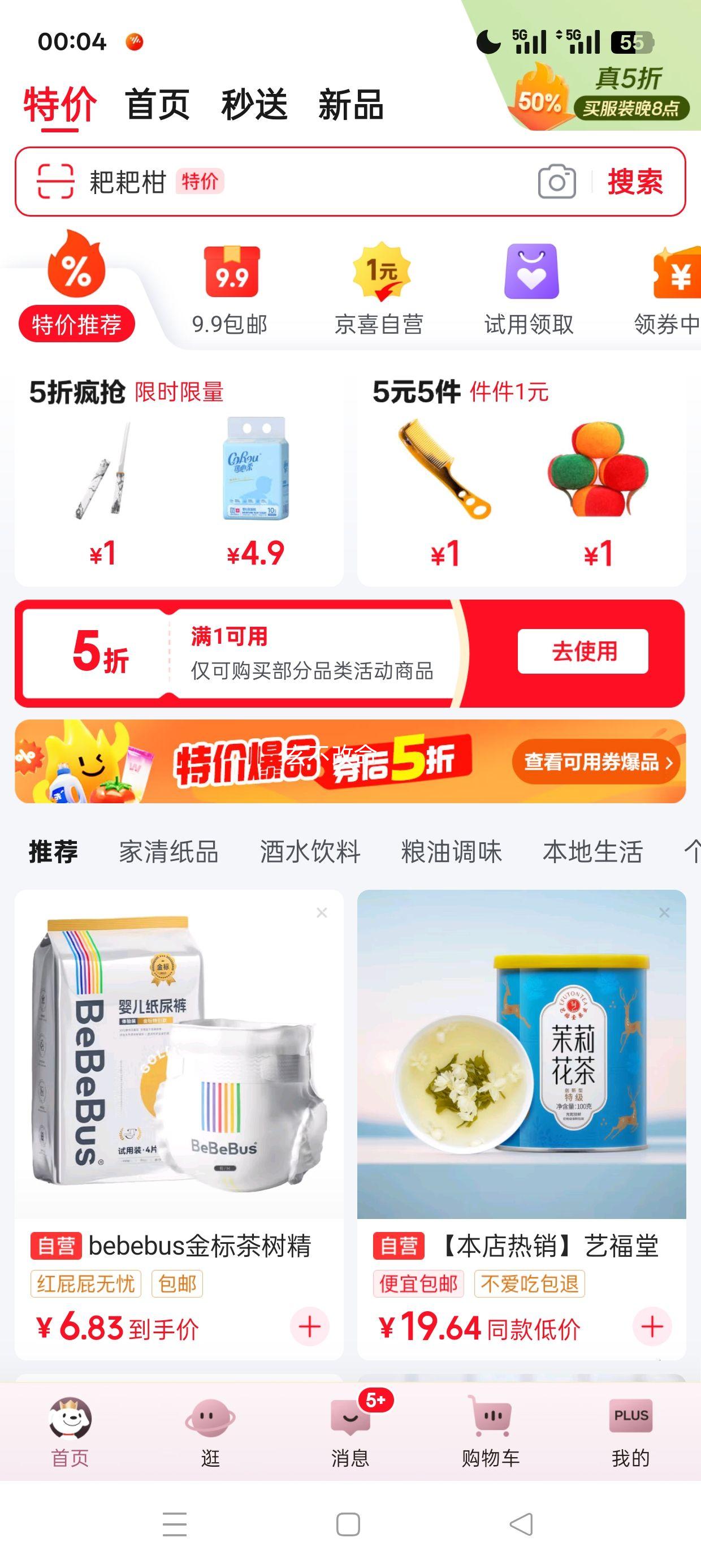Tap the scan icon in the search bar
The height and width of the screenshot is (1568, 701).
tap(56, 182)
